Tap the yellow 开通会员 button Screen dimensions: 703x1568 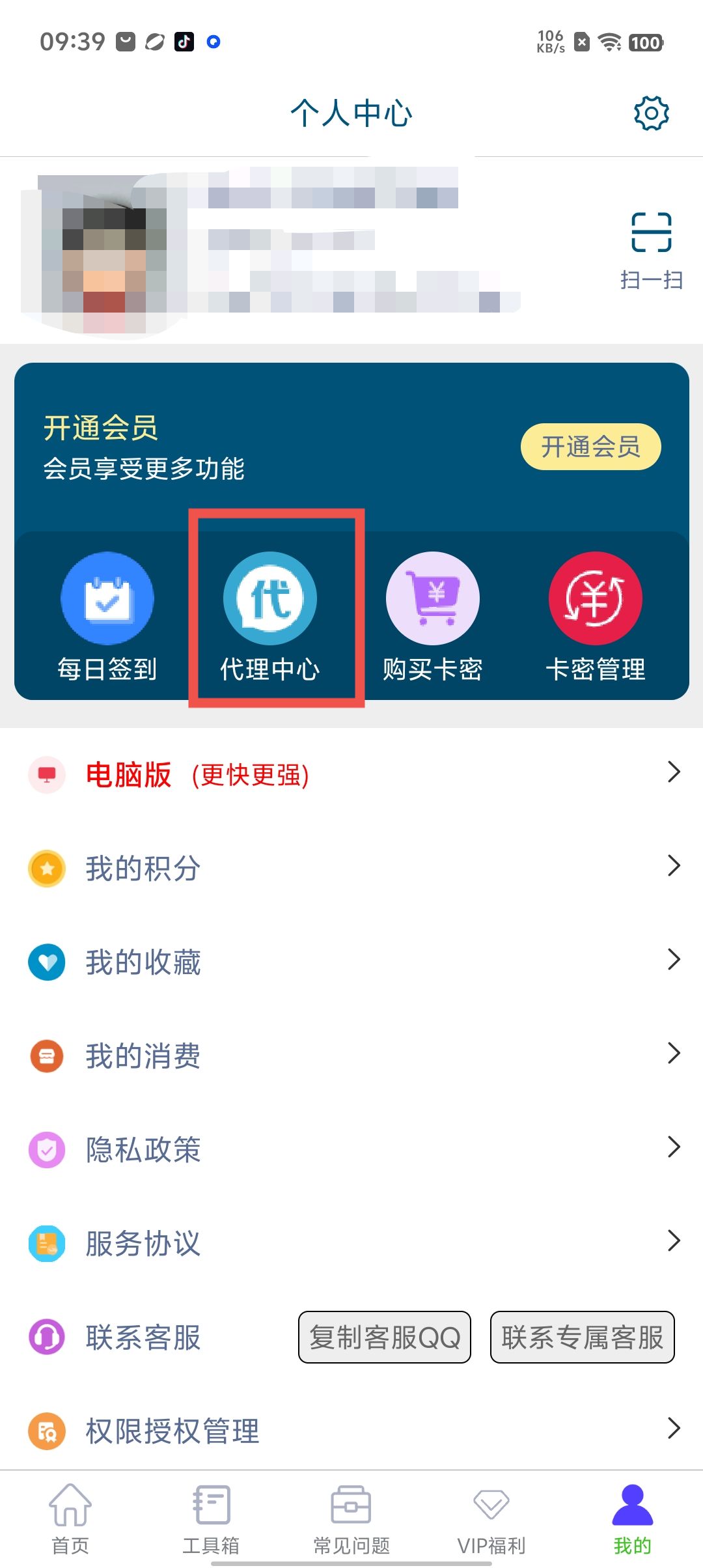590,447
